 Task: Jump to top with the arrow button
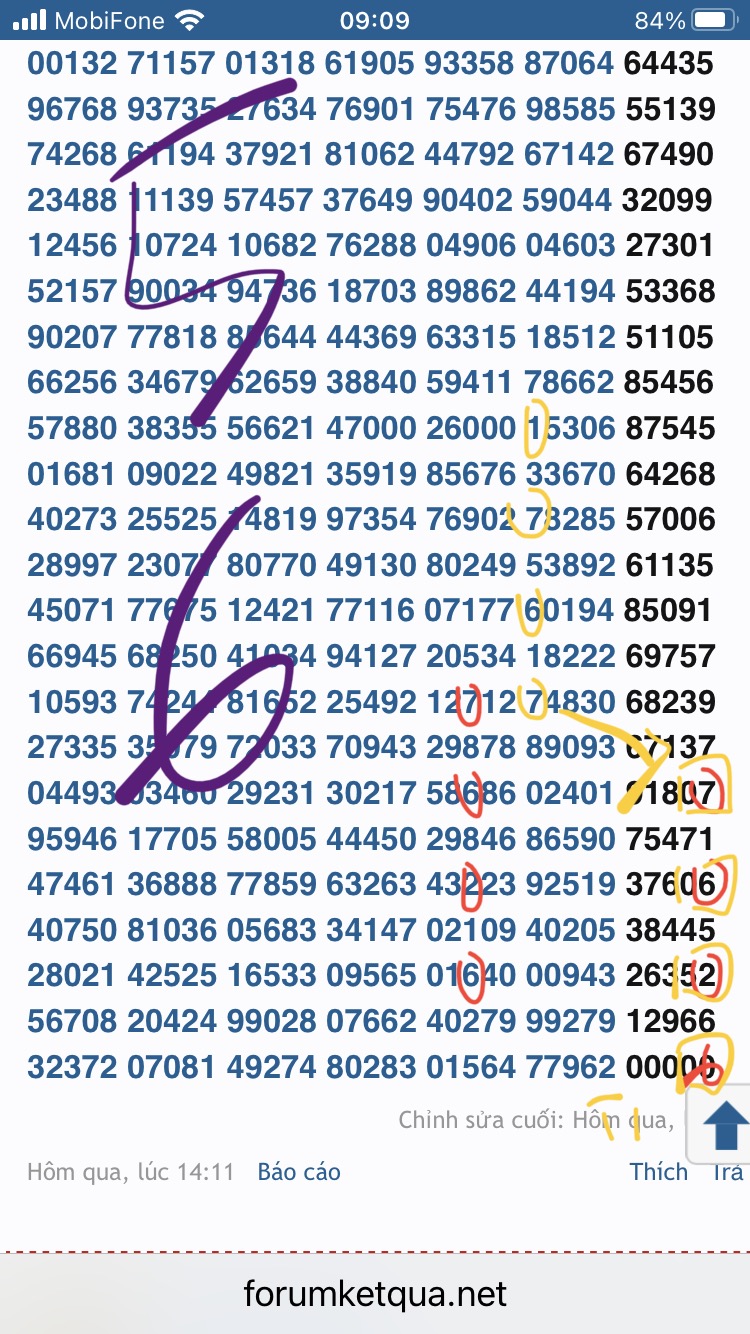tap(725, 1125)
